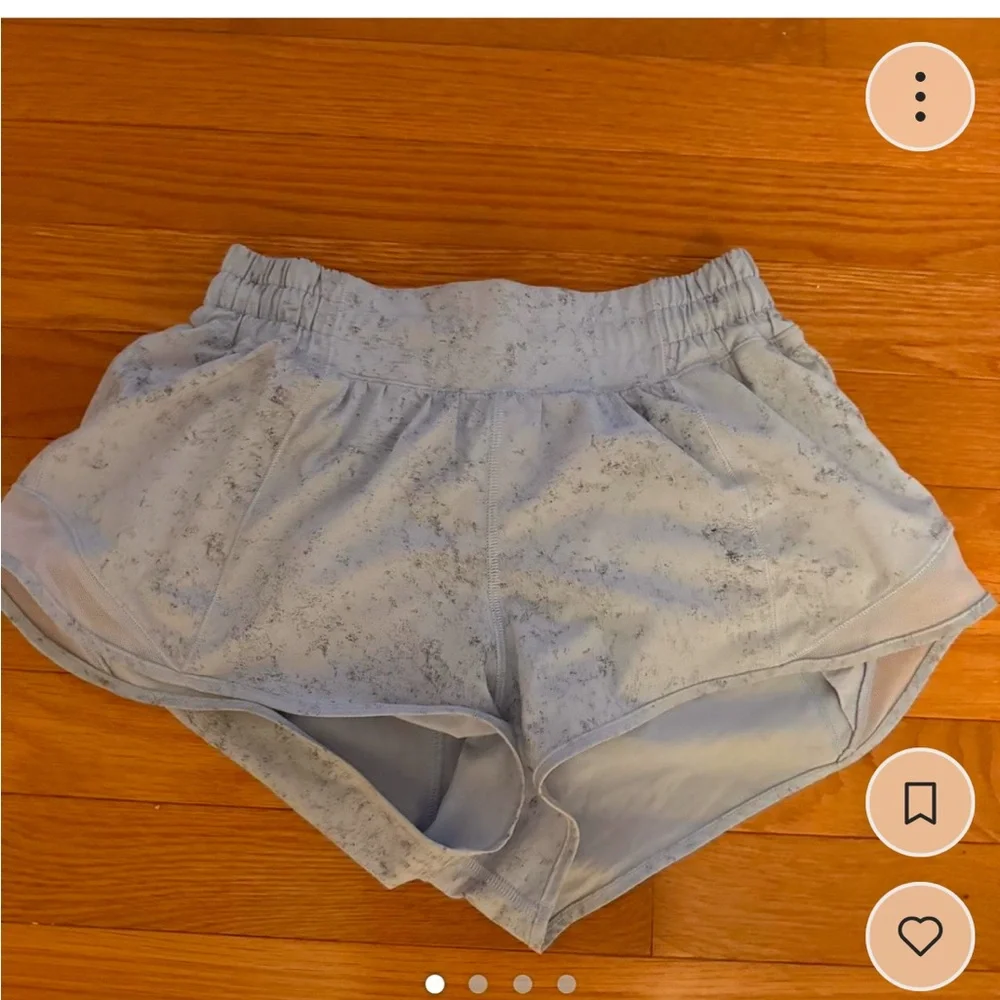
Task: Like this listing with the heart
Action: coord(920,936)
